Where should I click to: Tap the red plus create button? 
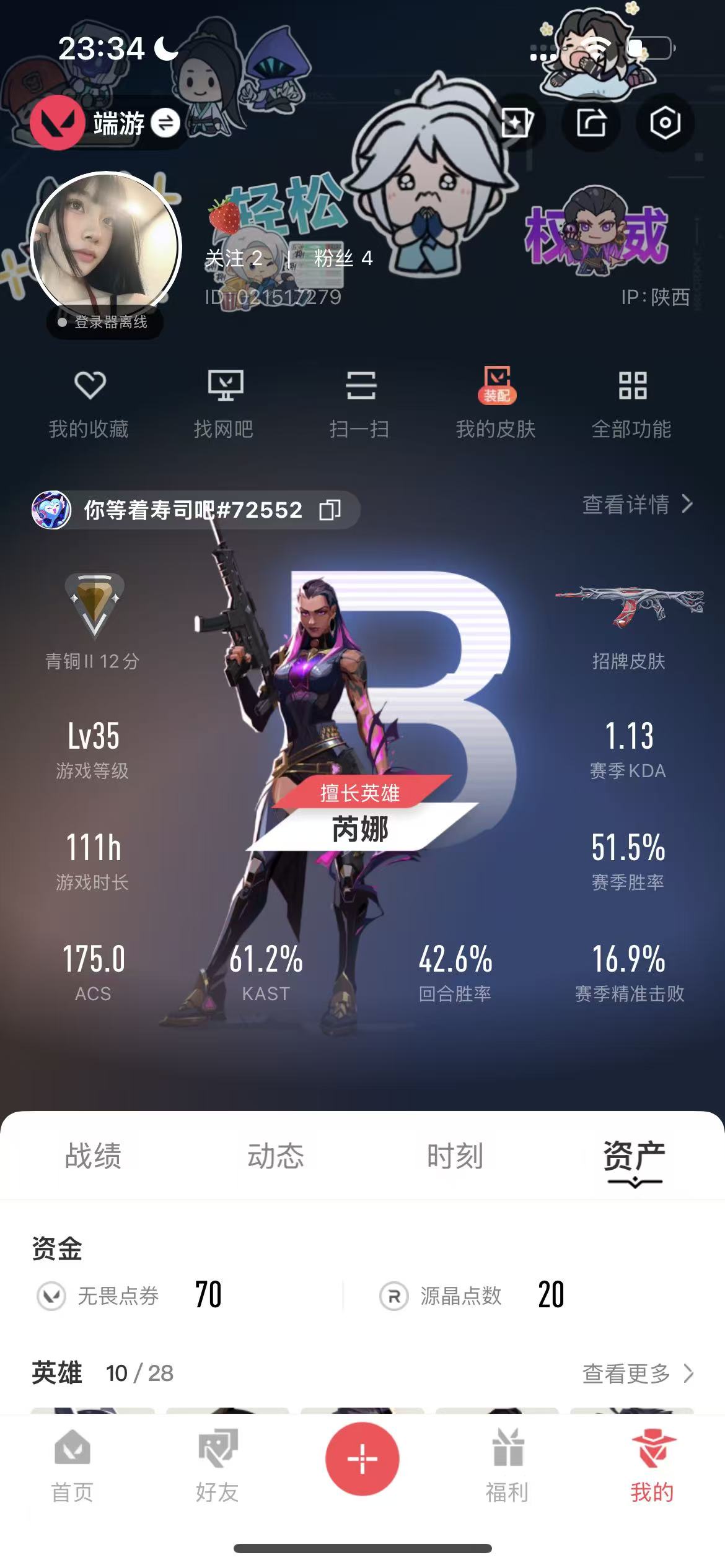click(x=362, y=1459)
